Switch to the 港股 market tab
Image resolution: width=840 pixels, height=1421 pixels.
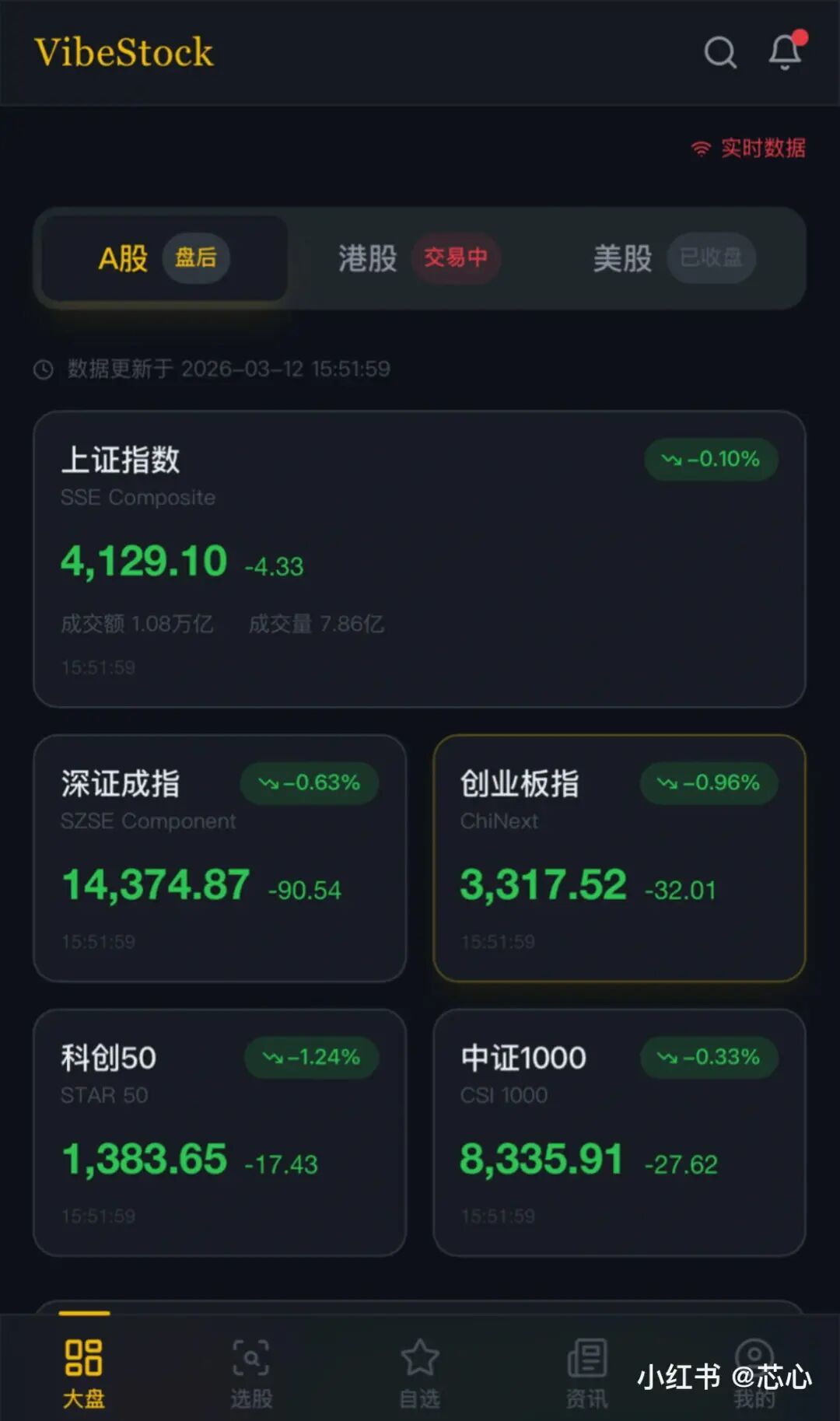click(x=367, y=258)
